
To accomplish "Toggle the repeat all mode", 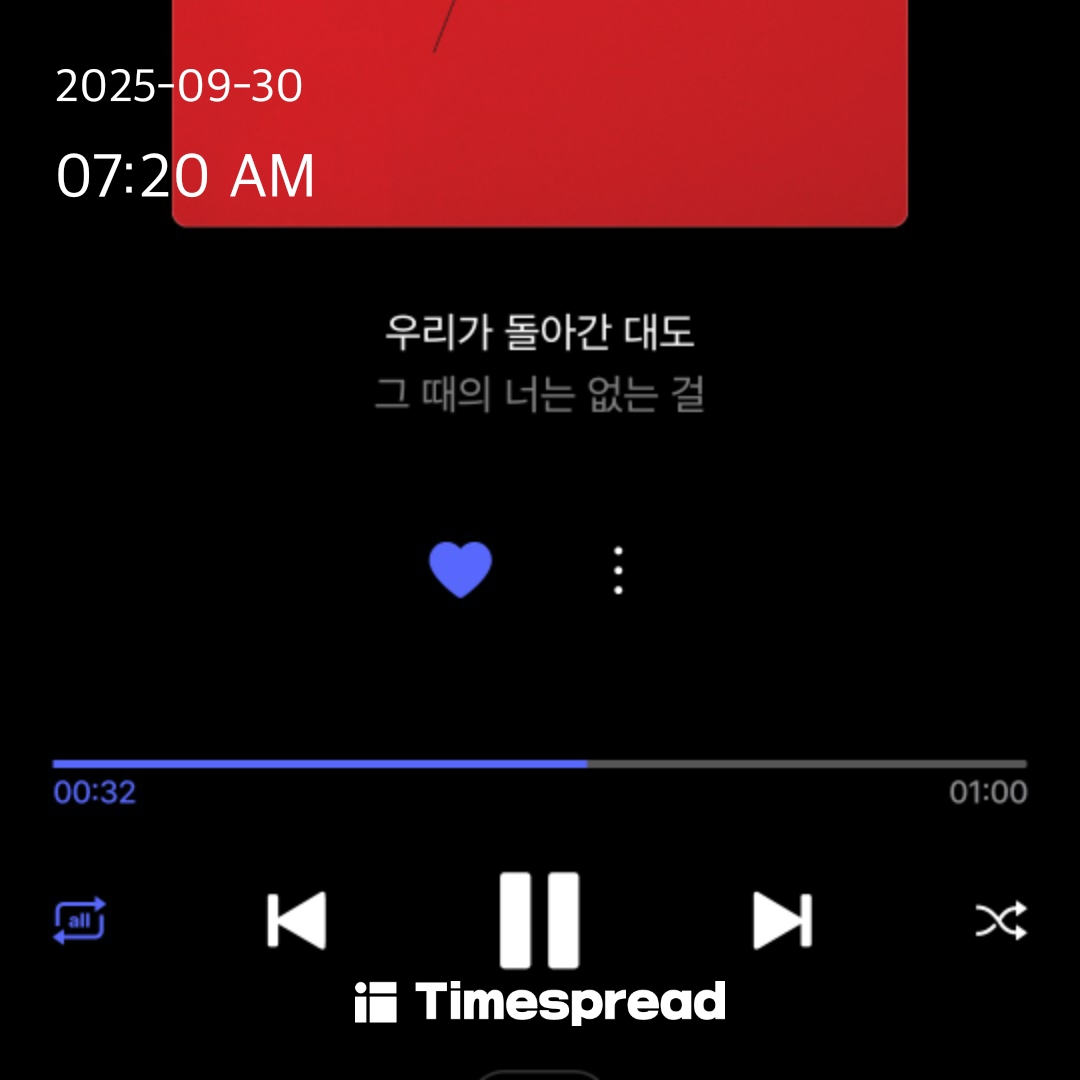I will click(79, 921).
